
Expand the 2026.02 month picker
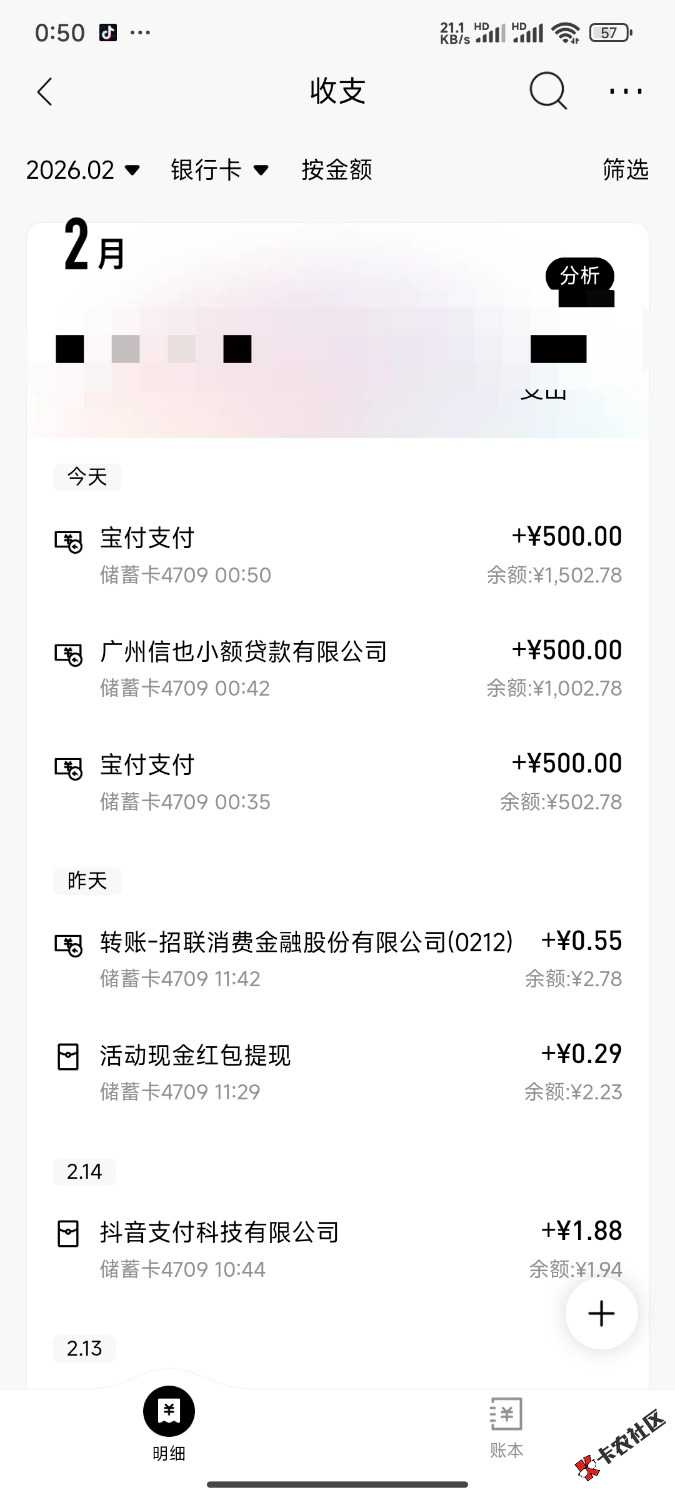coord(83,170)
